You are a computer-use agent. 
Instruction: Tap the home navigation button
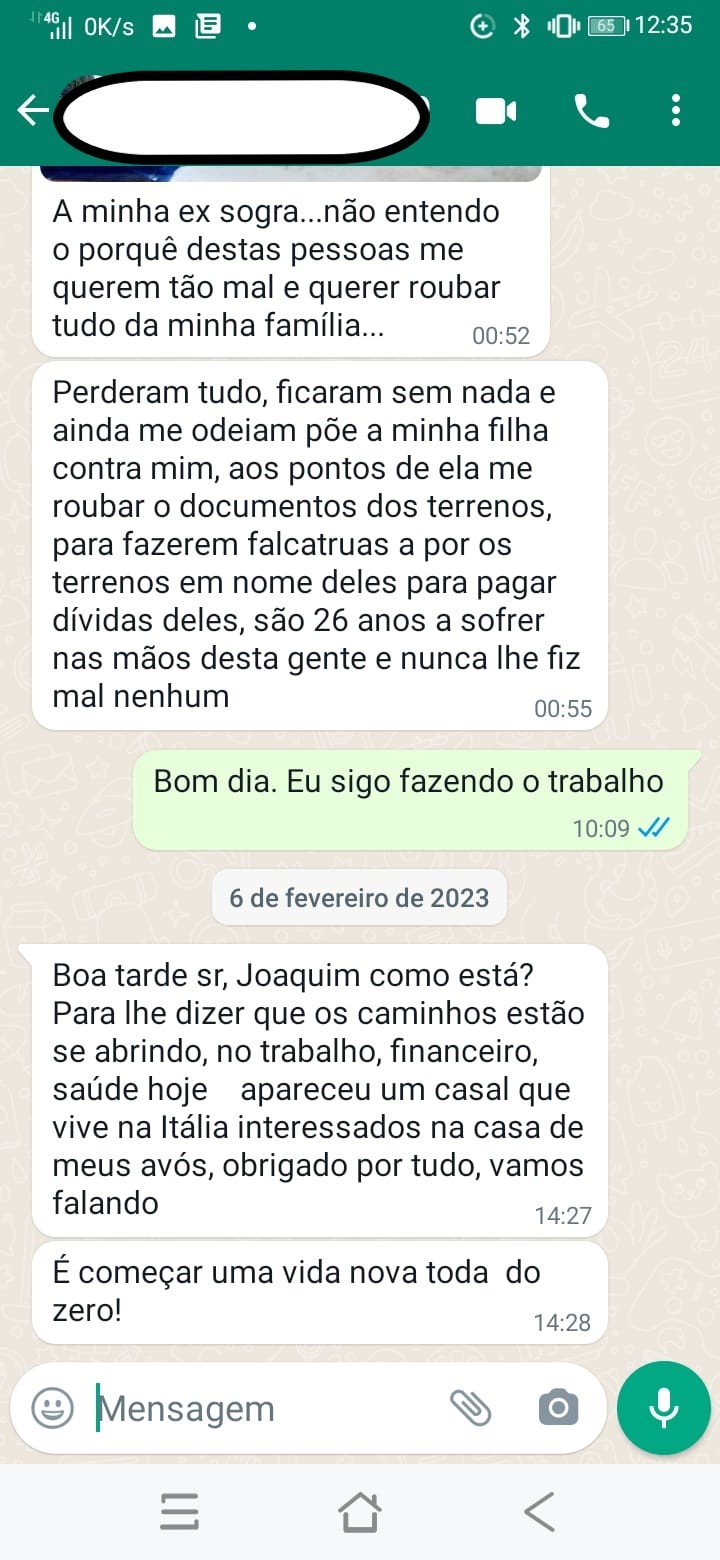point(359,1512)
